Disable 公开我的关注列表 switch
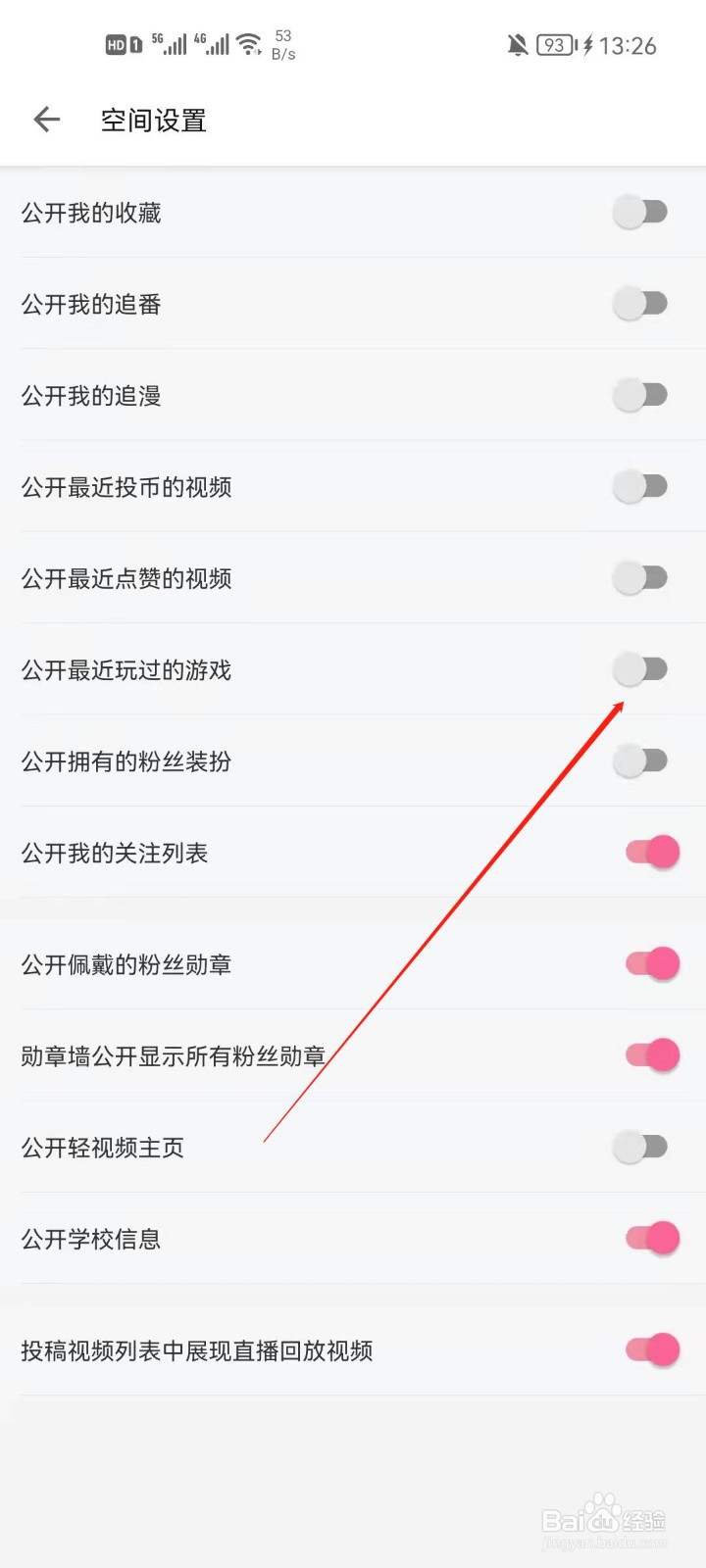Image resolution: width=706 pixels, height=1568 pixels. pyautogui.click(x=651, y=853)
